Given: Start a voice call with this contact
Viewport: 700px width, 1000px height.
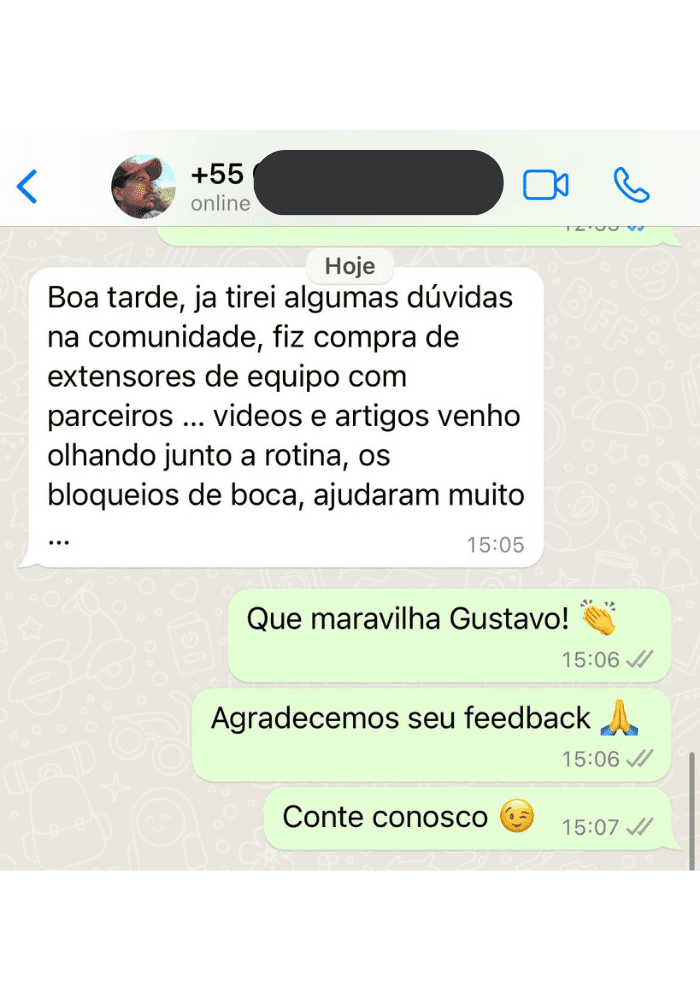Looking at the screenshot, I should (x=631, y=185).
